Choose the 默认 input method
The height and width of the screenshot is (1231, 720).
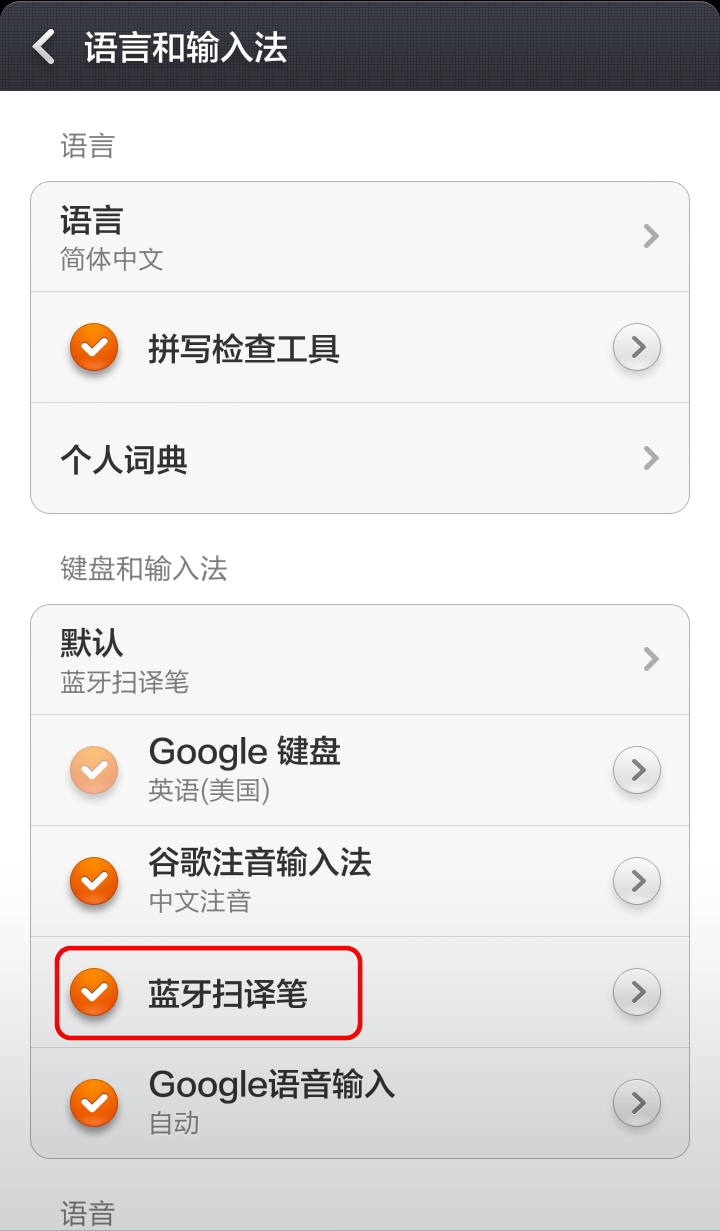(x=360, y=660)
